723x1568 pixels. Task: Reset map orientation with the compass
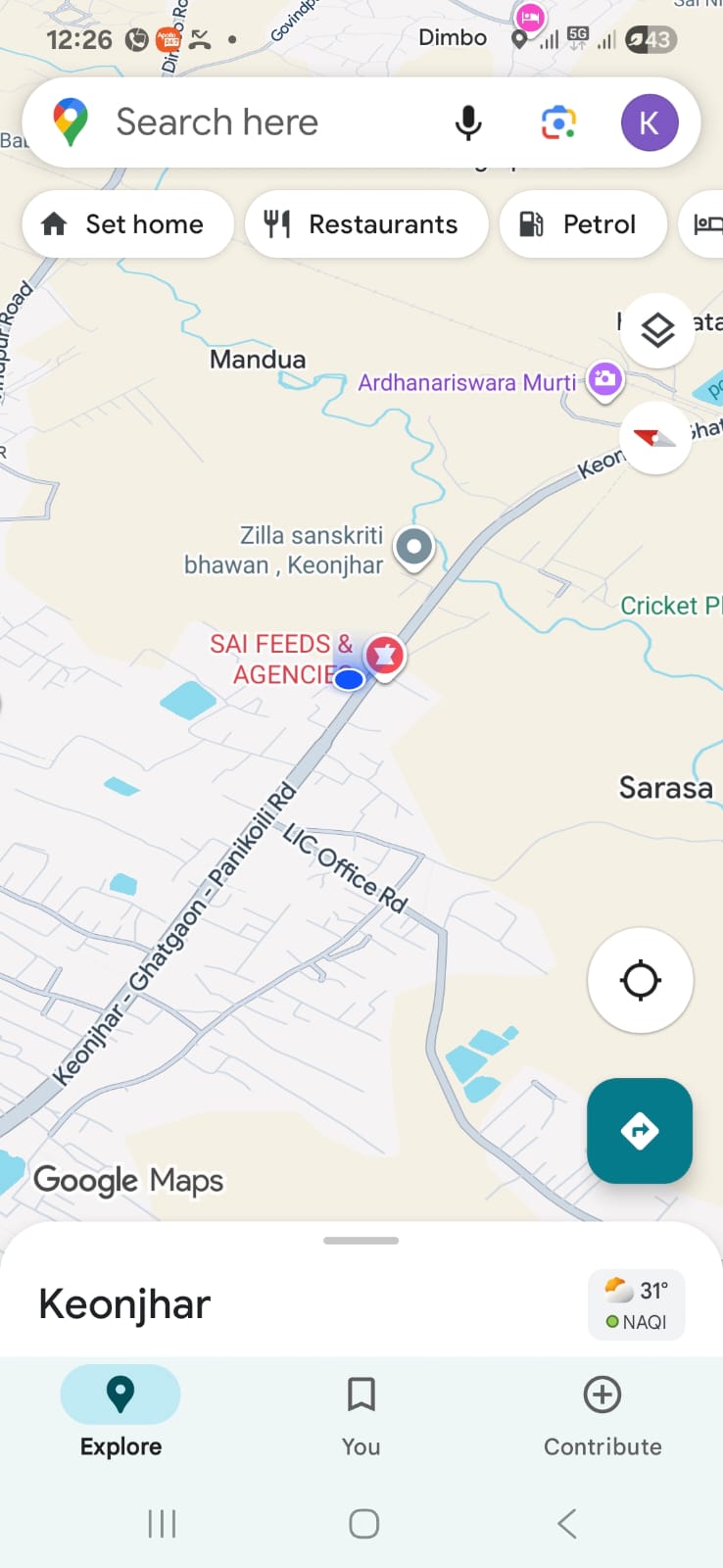click(x=655, y=438)
